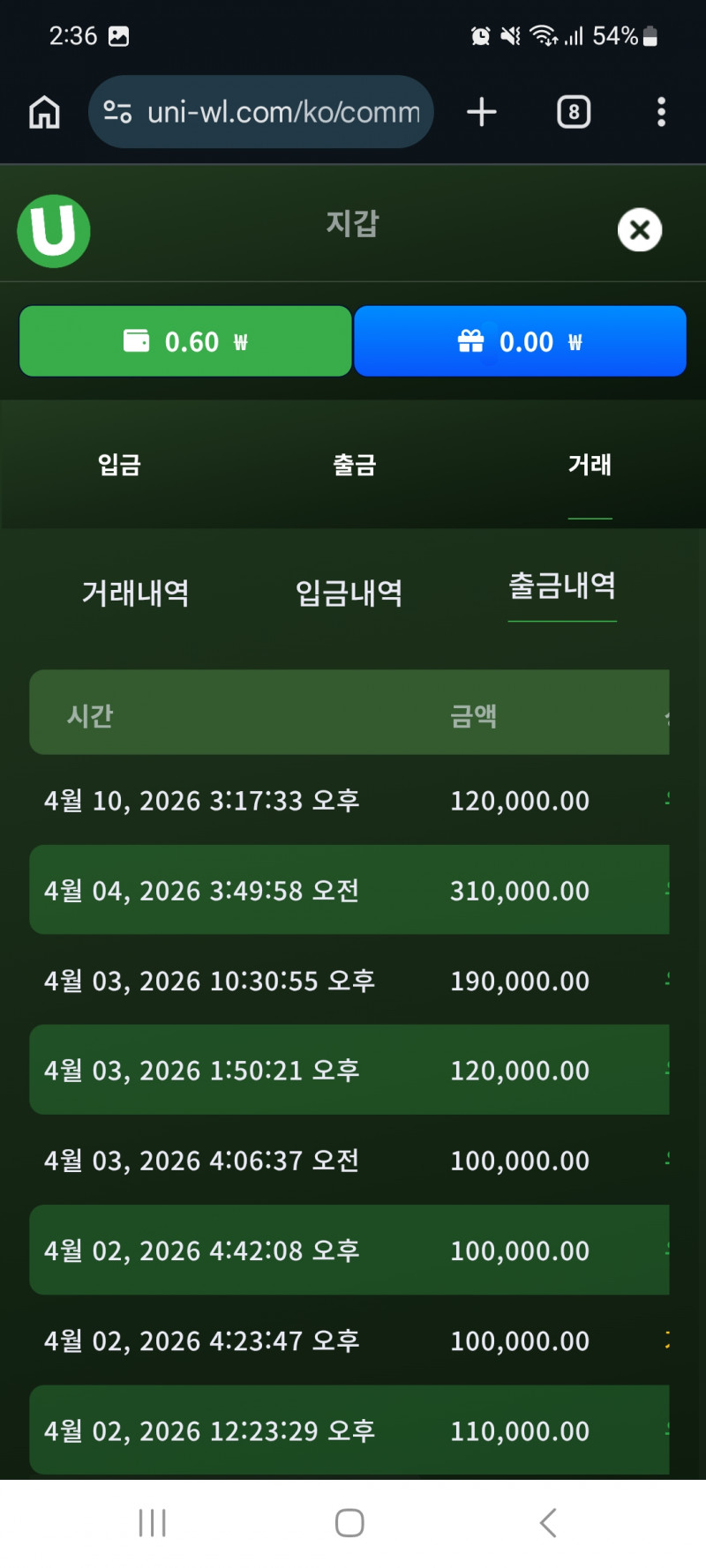
Task: Open the tab switcher showing 8 tabs
Action: tap(574, 112)
